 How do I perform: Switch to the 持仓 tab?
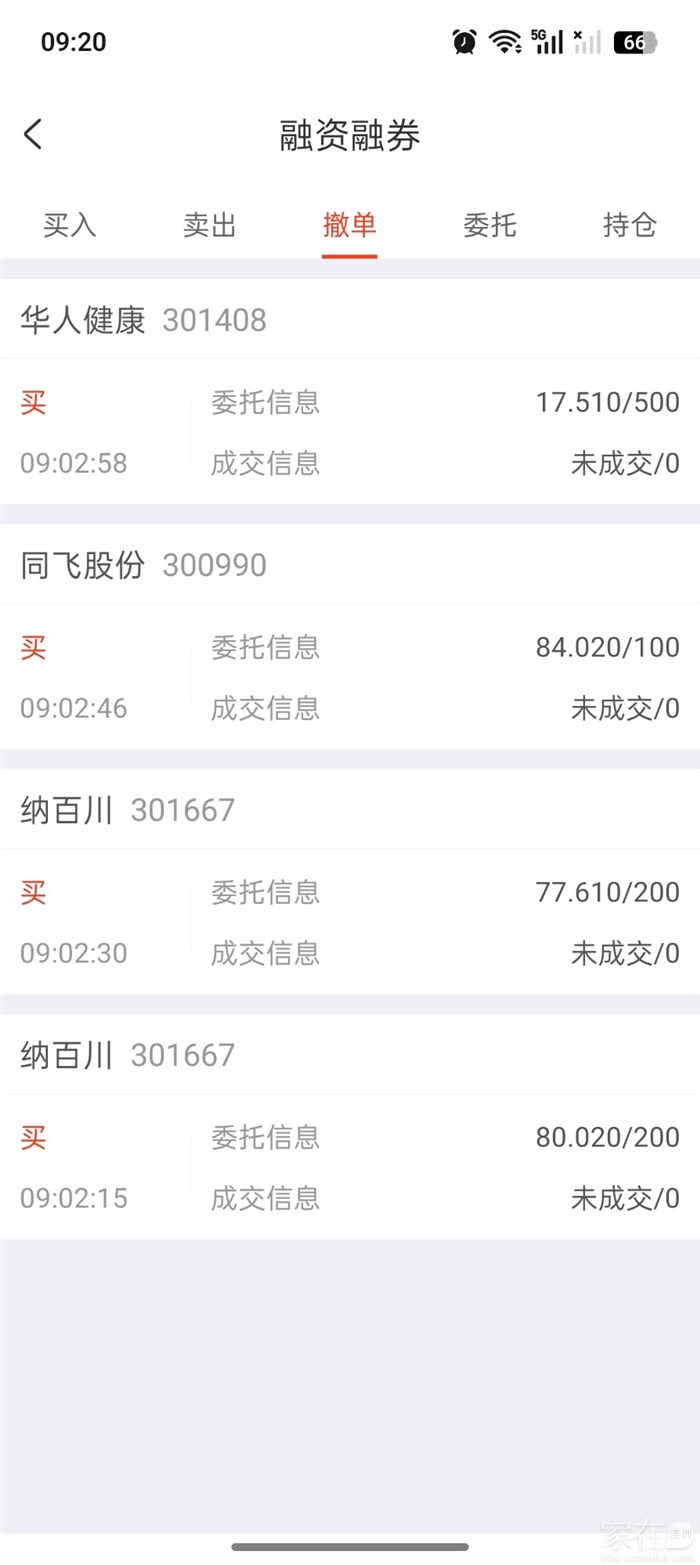point(630,225)
